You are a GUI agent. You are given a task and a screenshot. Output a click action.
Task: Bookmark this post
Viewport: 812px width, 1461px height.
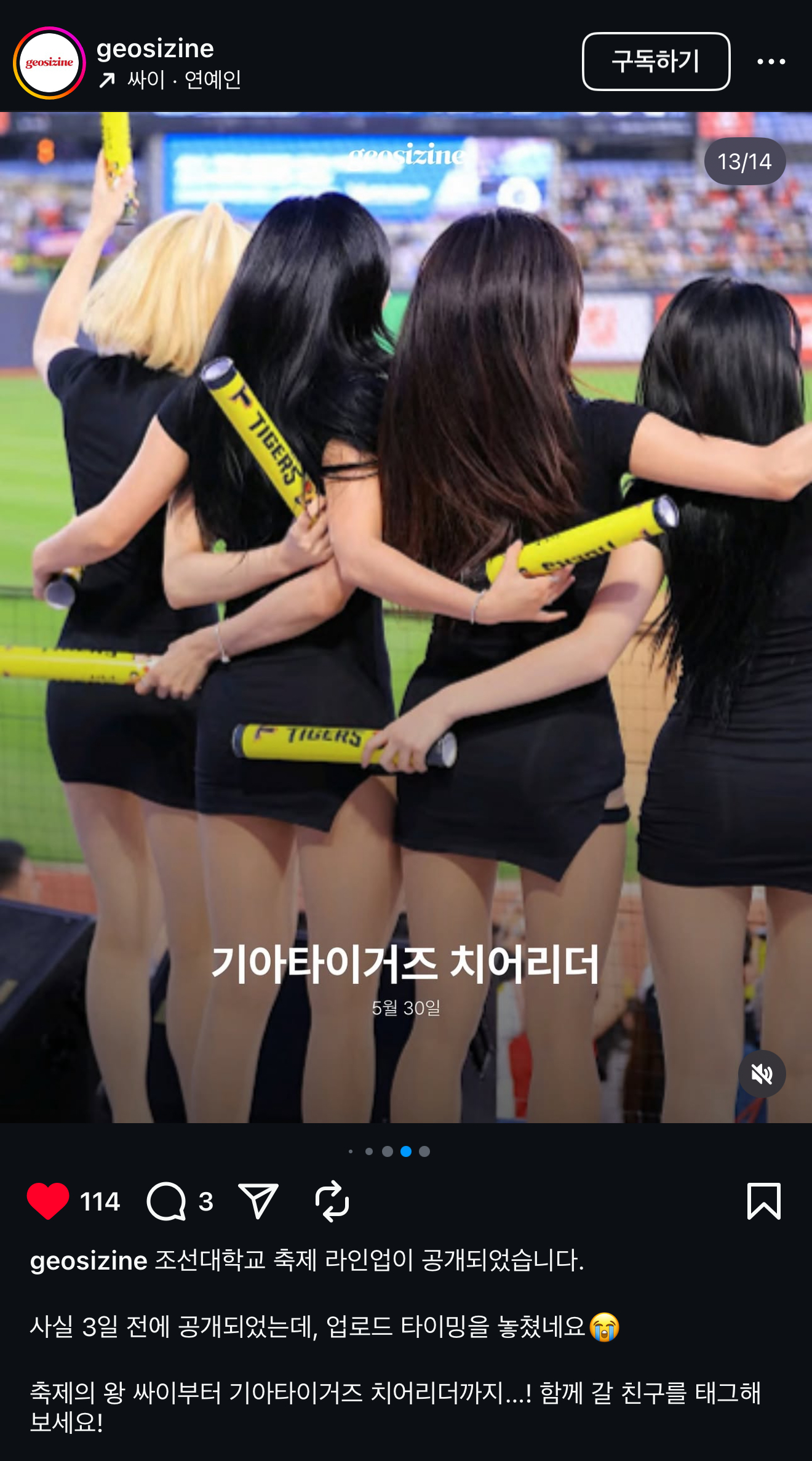point(764,1201)
